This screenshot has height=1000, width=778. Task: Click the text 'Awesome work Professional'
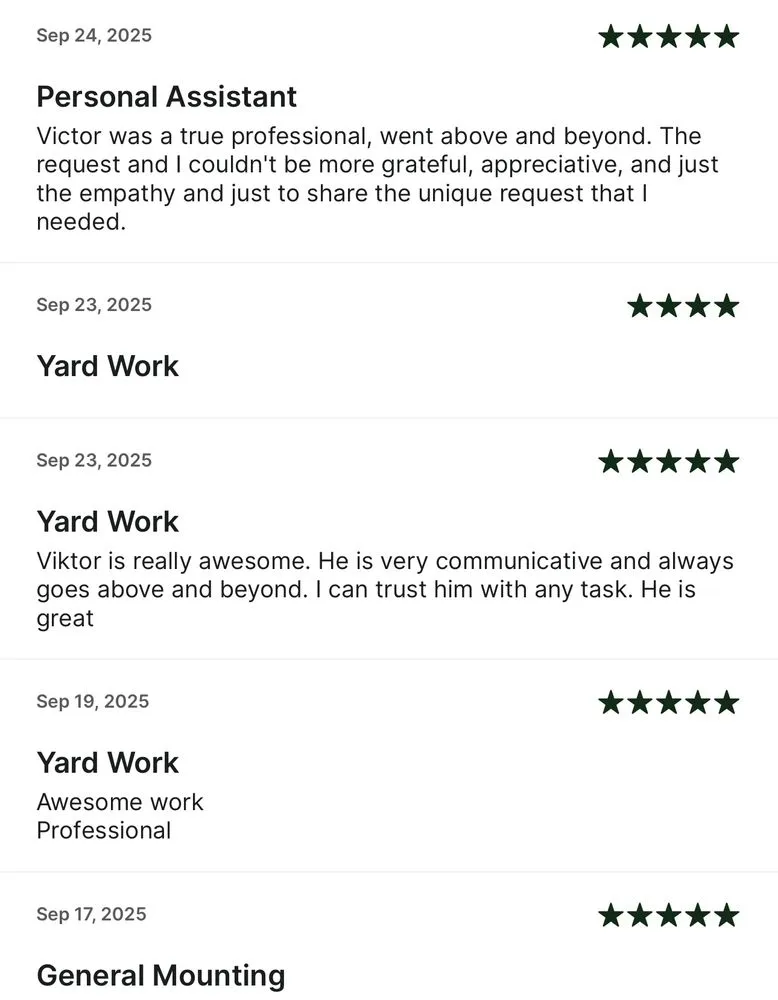click(119, 815)
